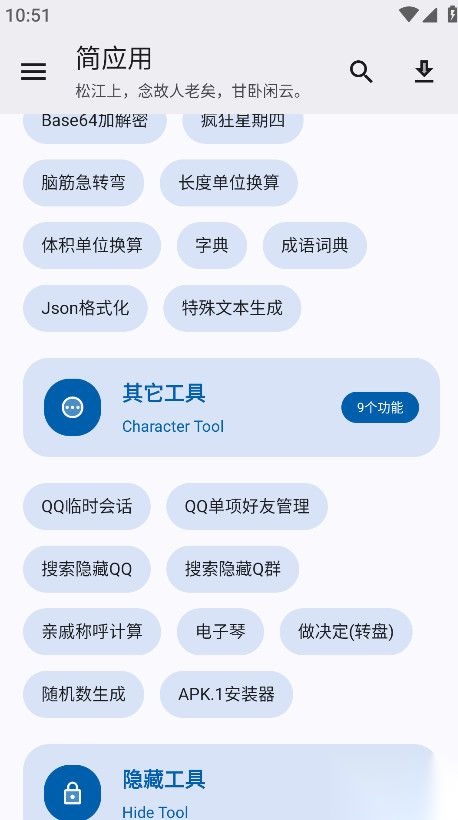Tap the 其它工具 category card
458x820 pixels.
(x=231, y=407)
